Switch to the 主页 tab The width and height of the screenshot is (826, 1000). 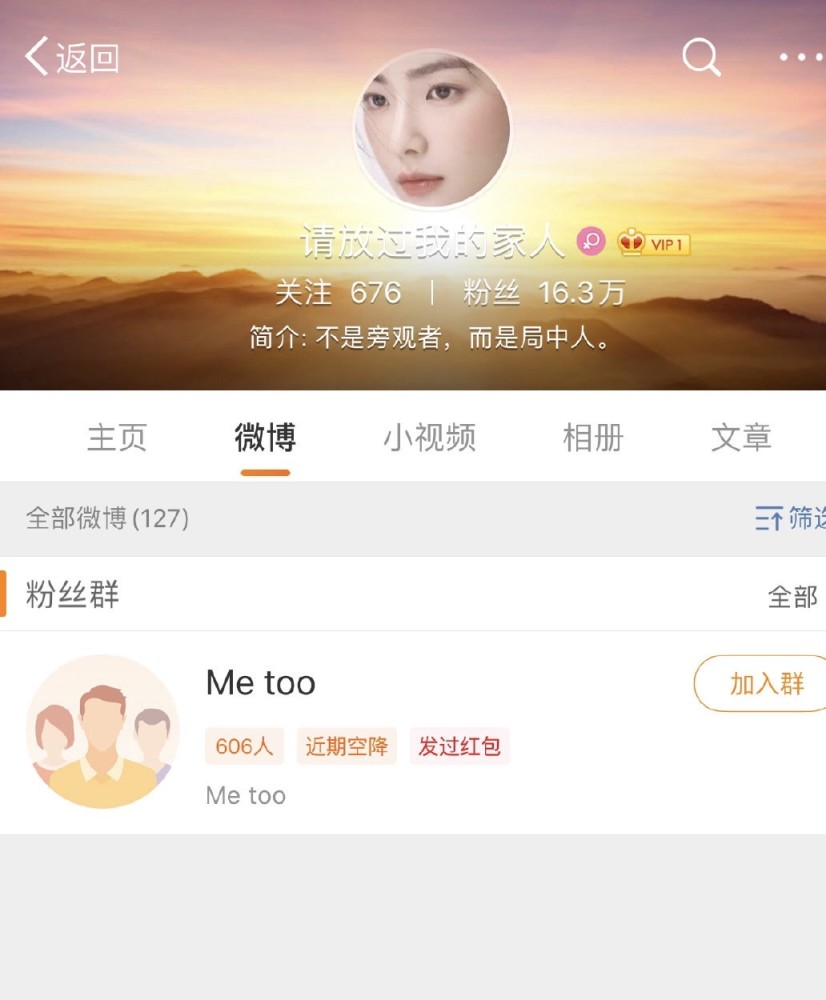[x=117, y=437]
